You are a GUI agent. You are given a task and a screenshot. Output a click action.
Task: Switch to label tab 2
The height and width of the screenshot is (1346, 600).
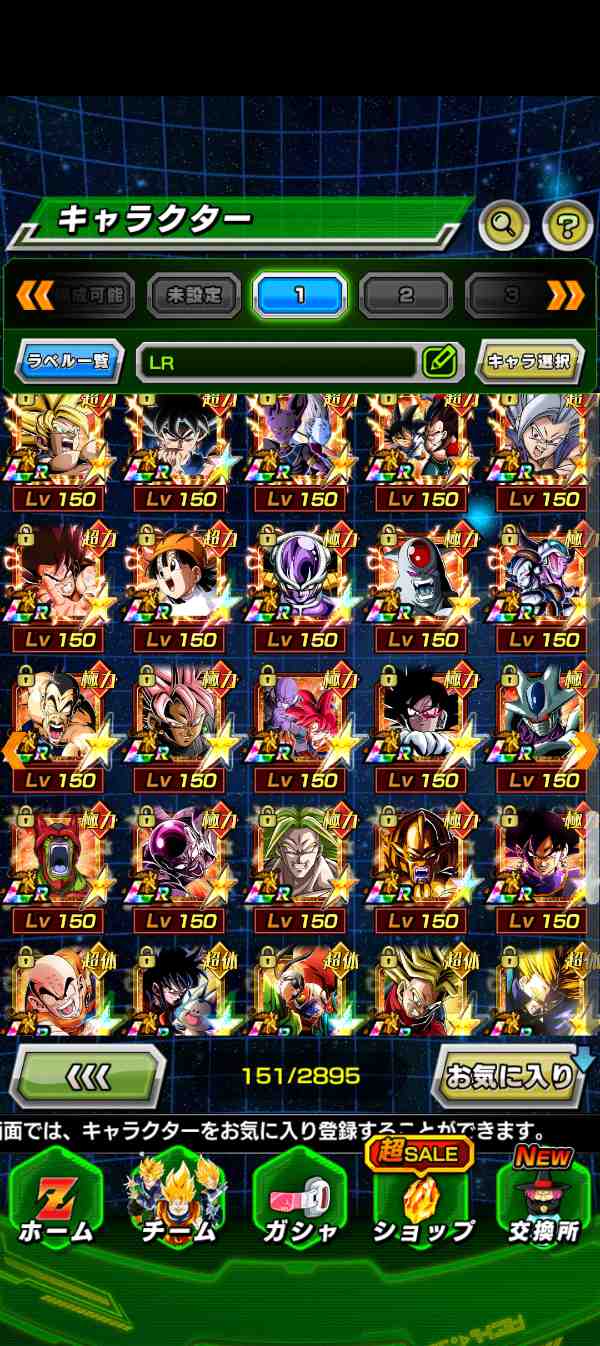405,296
